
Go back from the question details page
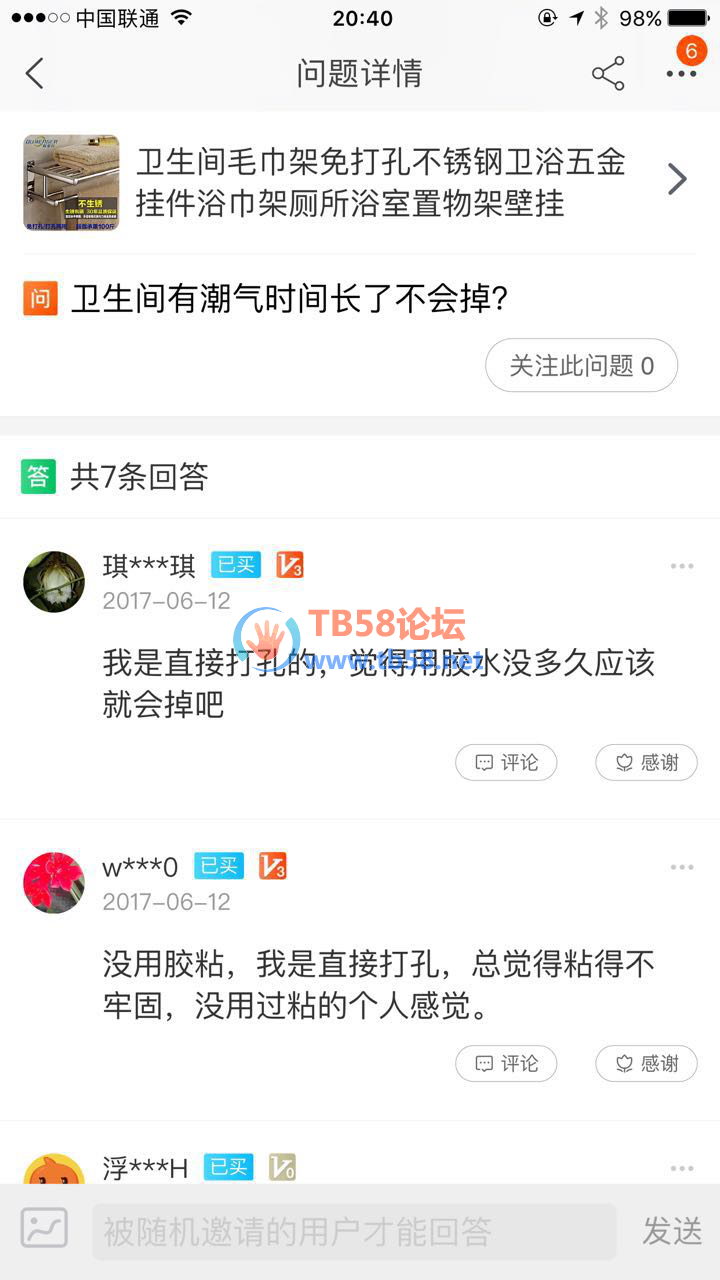click(x=35, y=73)
